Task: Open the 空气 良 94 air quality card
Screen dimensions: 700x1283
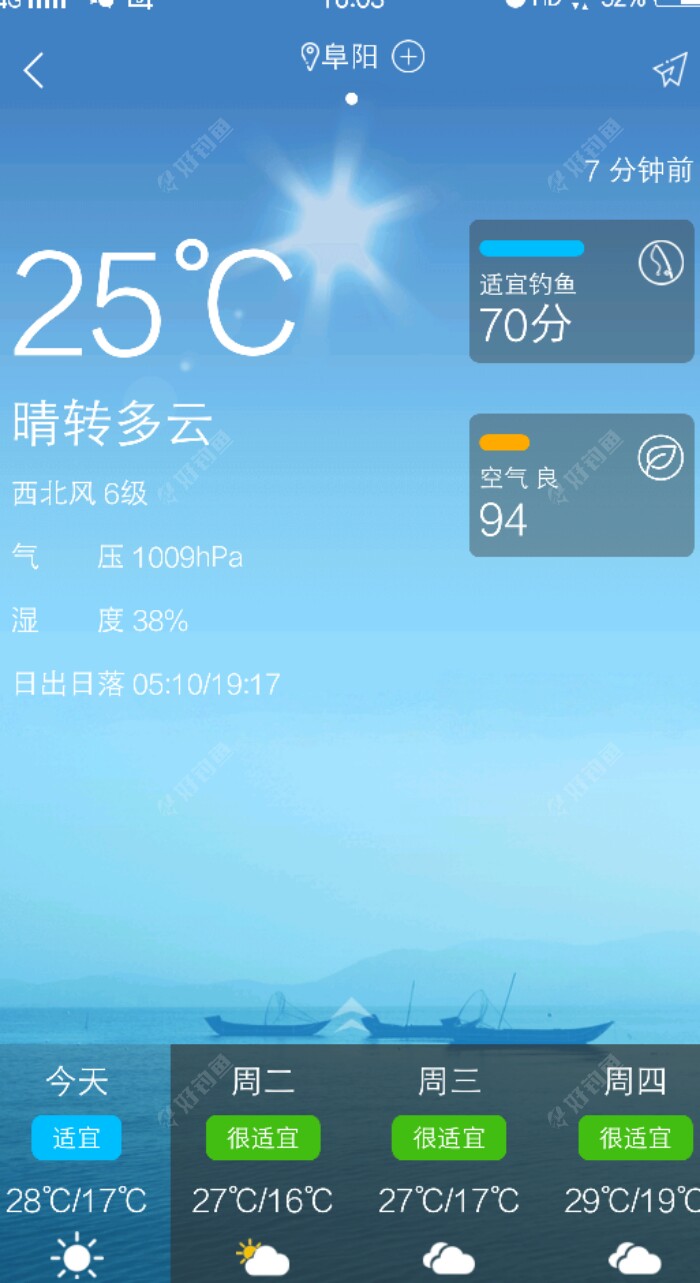Action: [581, 485]
